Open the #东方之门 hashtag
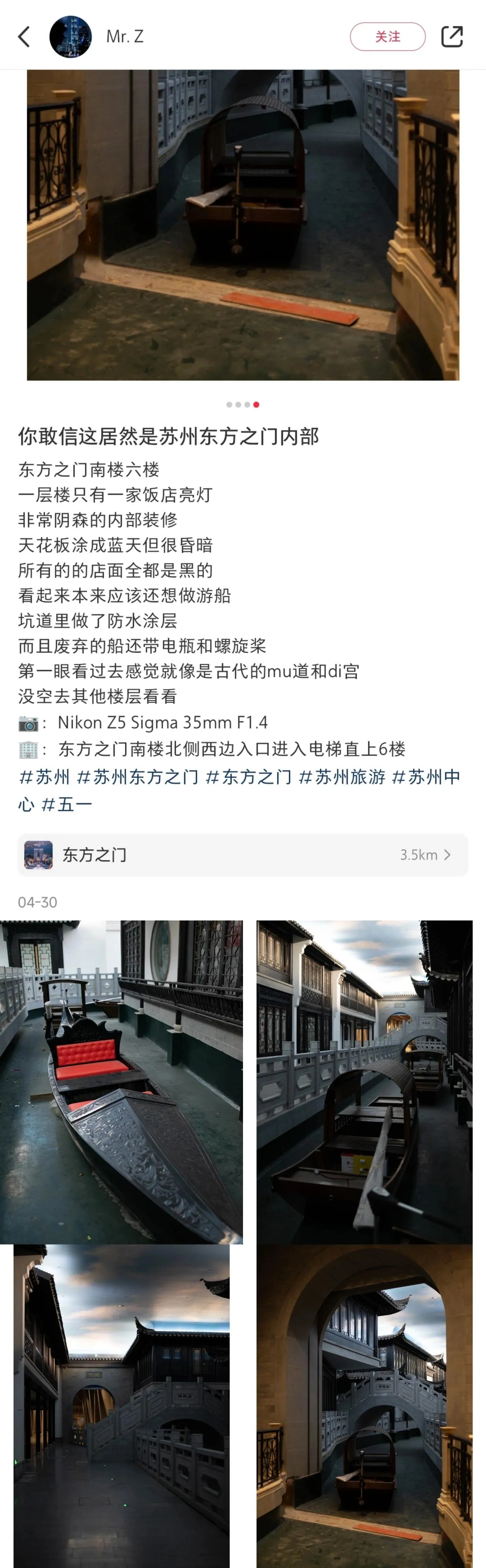 [x=248, y=777]
